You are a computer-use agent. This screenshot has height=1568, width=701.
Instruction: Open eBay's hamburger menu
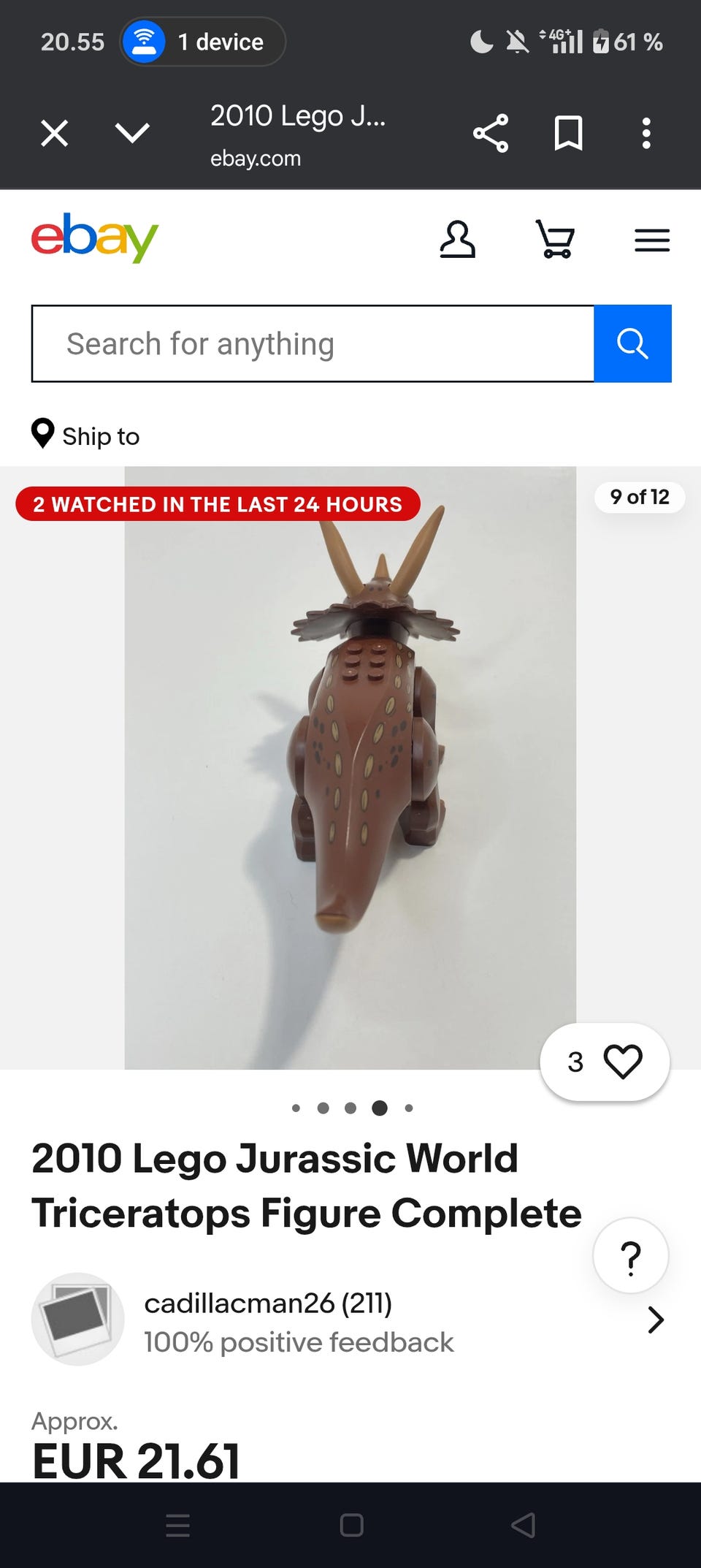pos(652,240)
